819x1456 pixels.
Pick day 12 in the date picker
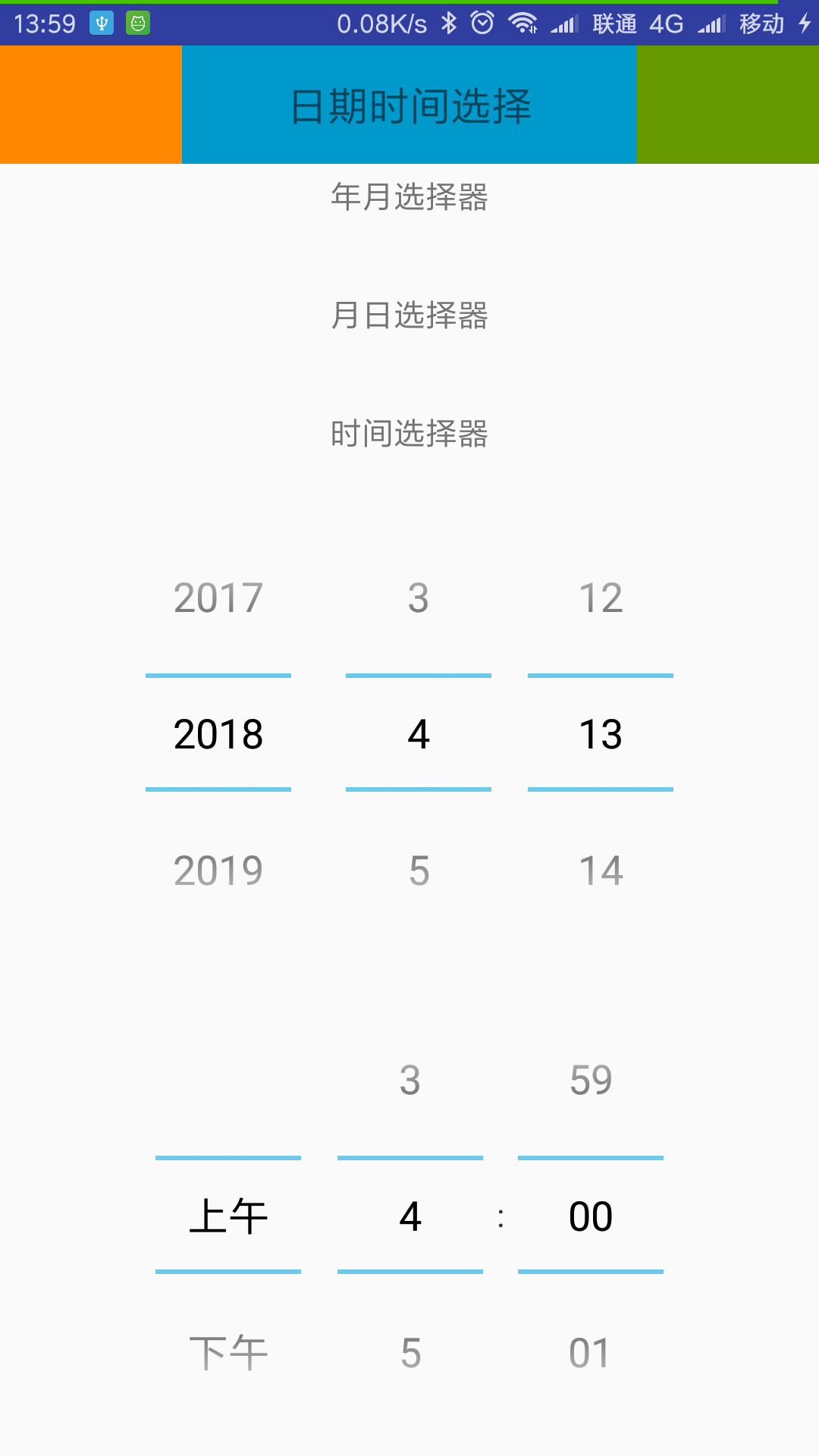pos(601,598)
